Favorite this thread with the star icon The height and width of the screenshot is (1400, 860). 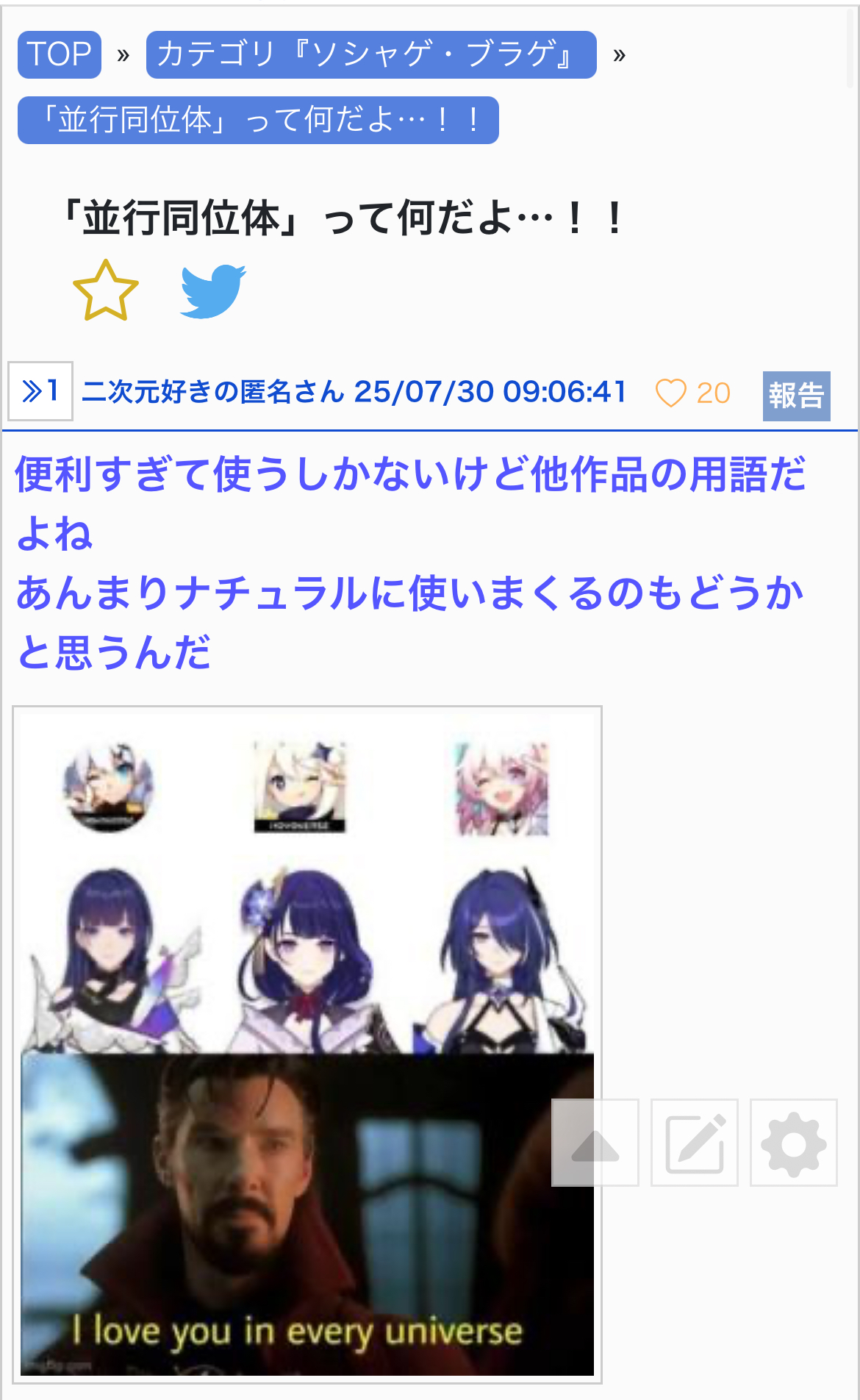tap(106, 290)
